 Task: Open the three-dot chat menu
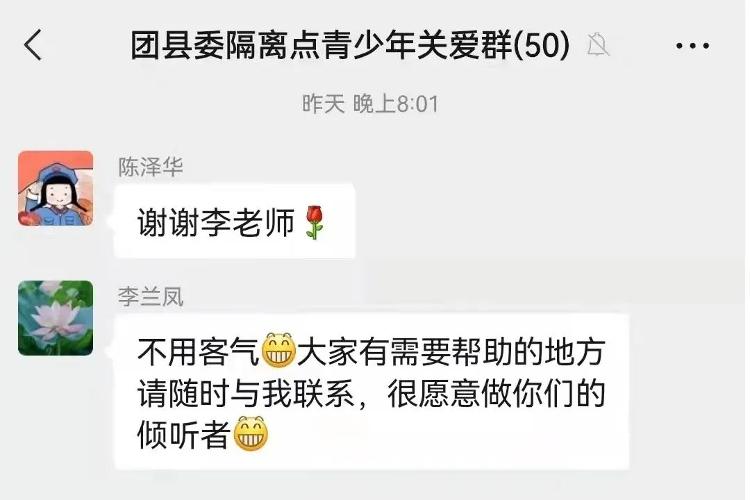[692, 46]
